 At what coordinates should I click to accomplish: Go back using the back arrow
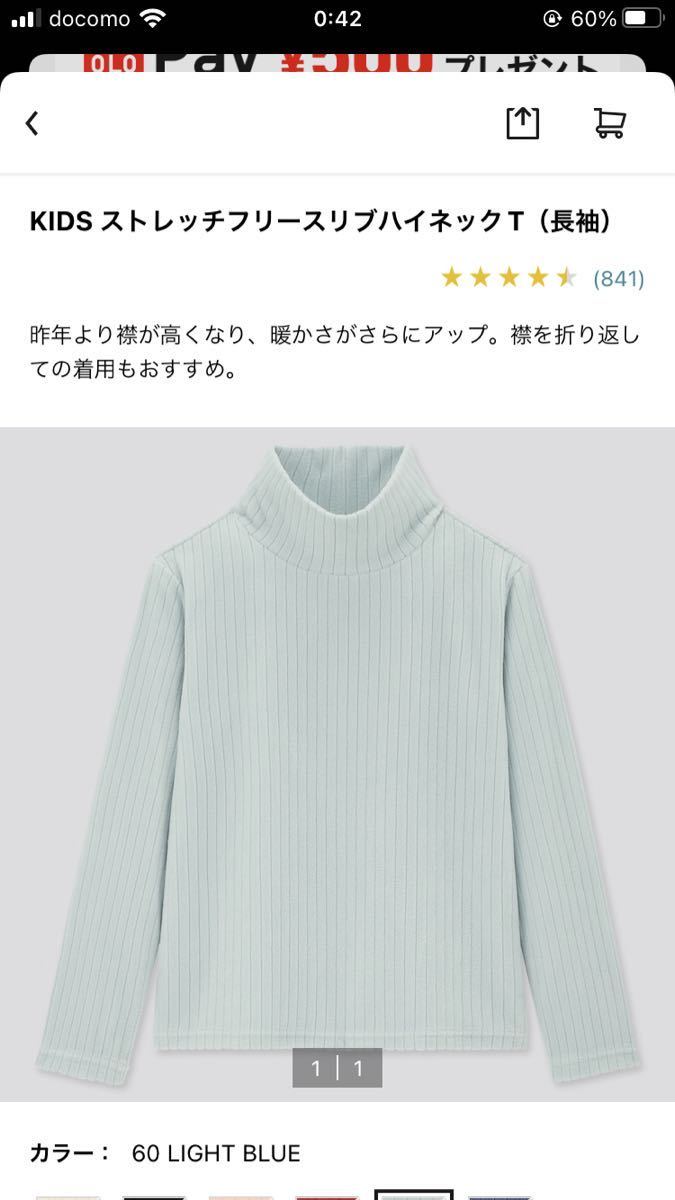[33, 123]
